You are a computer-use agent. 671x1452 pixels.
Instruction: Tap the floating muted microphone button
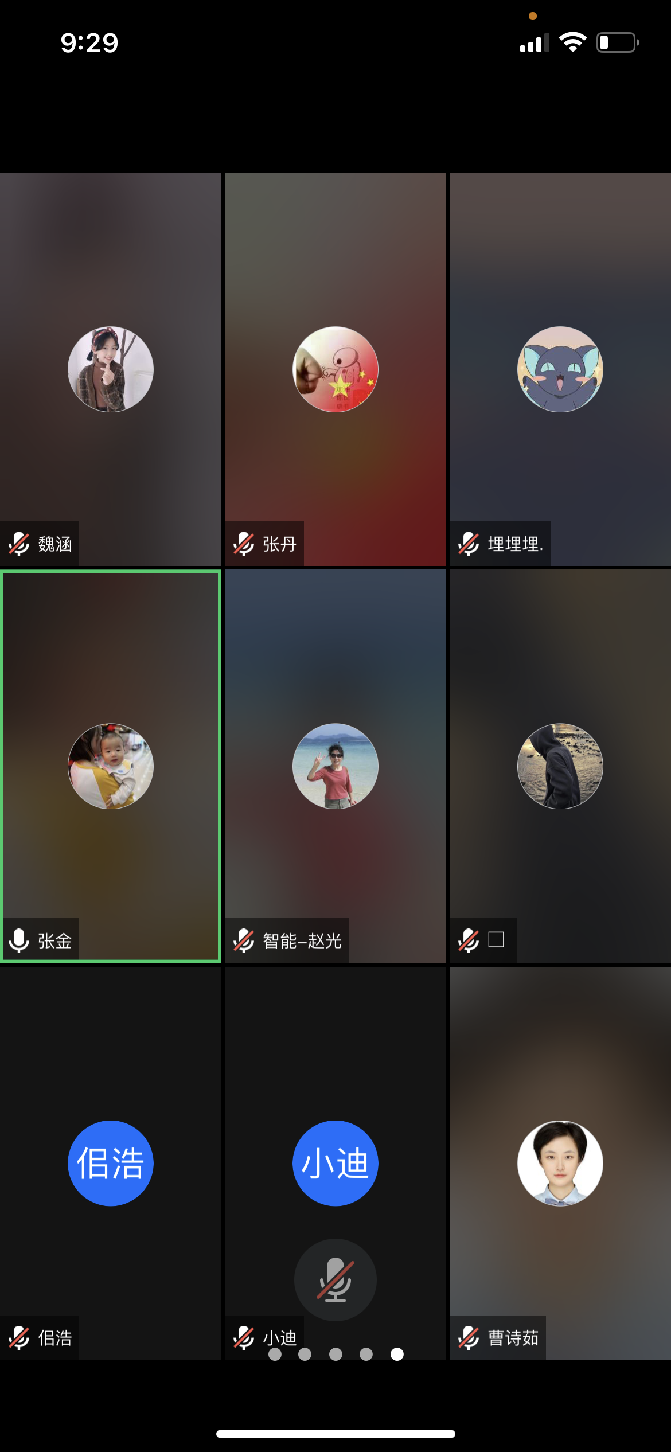pyautogui.click(x=335, y=1280)
